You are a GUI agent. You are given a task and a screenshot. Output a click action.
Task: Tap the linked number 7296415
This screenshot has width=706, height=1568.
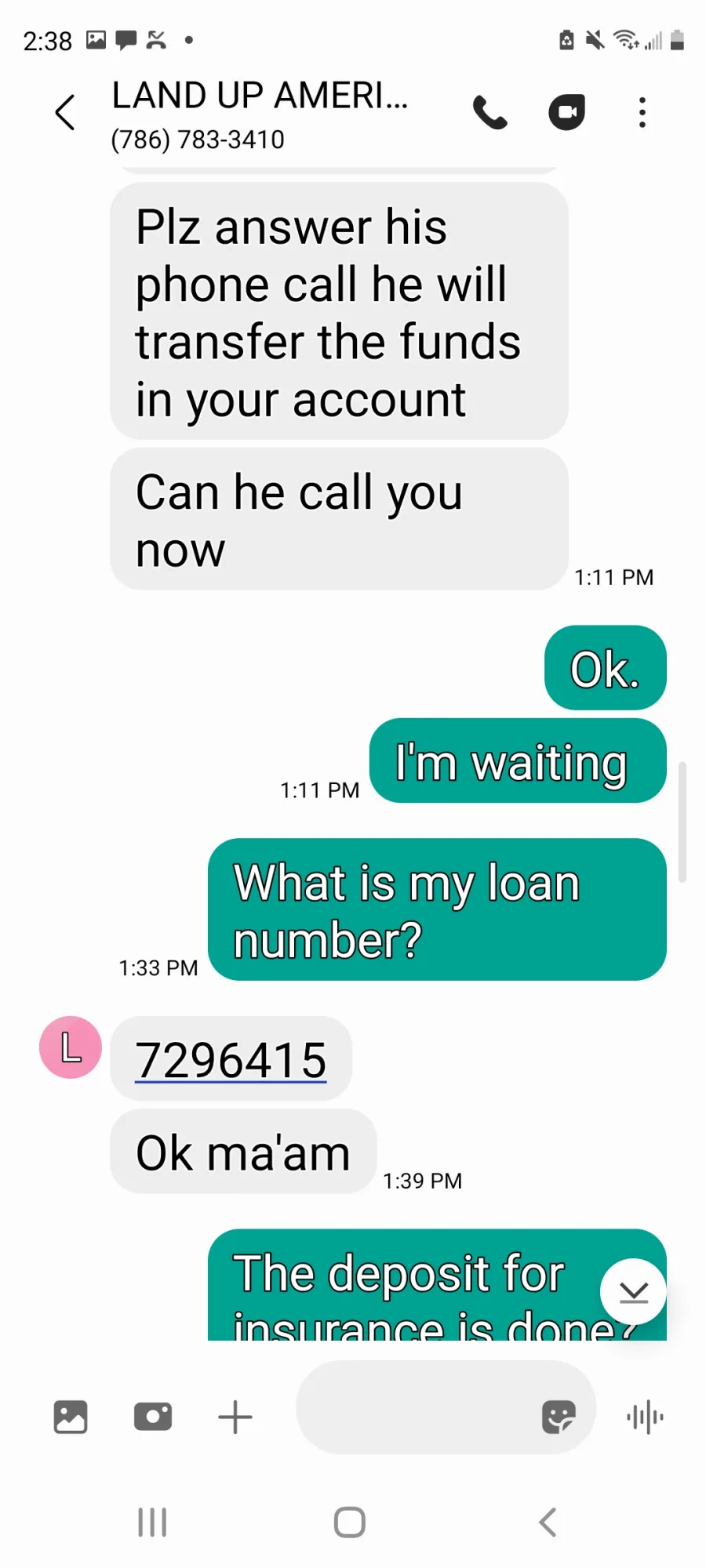click(231, 1059)
